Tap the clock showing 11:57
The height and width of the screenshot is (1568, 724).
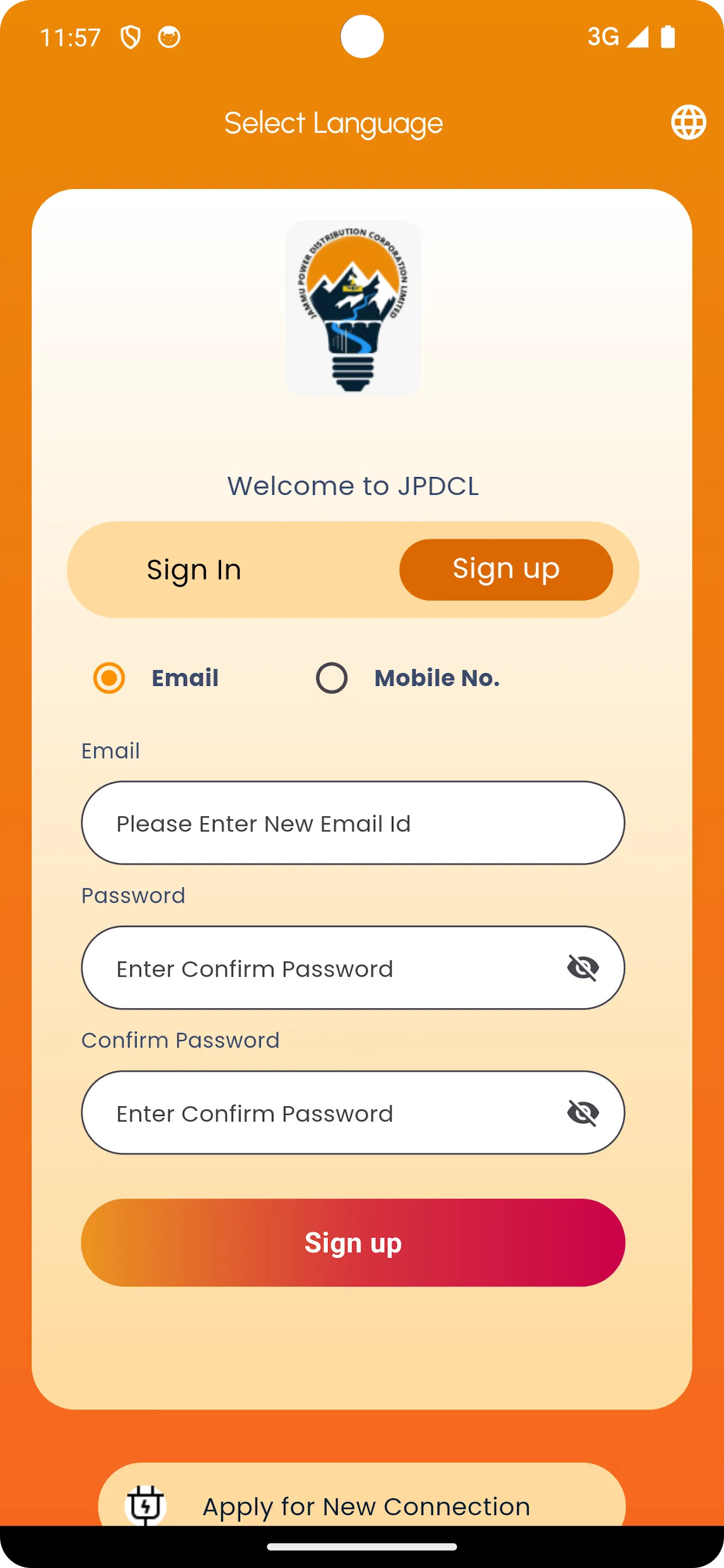coord(71,36)
